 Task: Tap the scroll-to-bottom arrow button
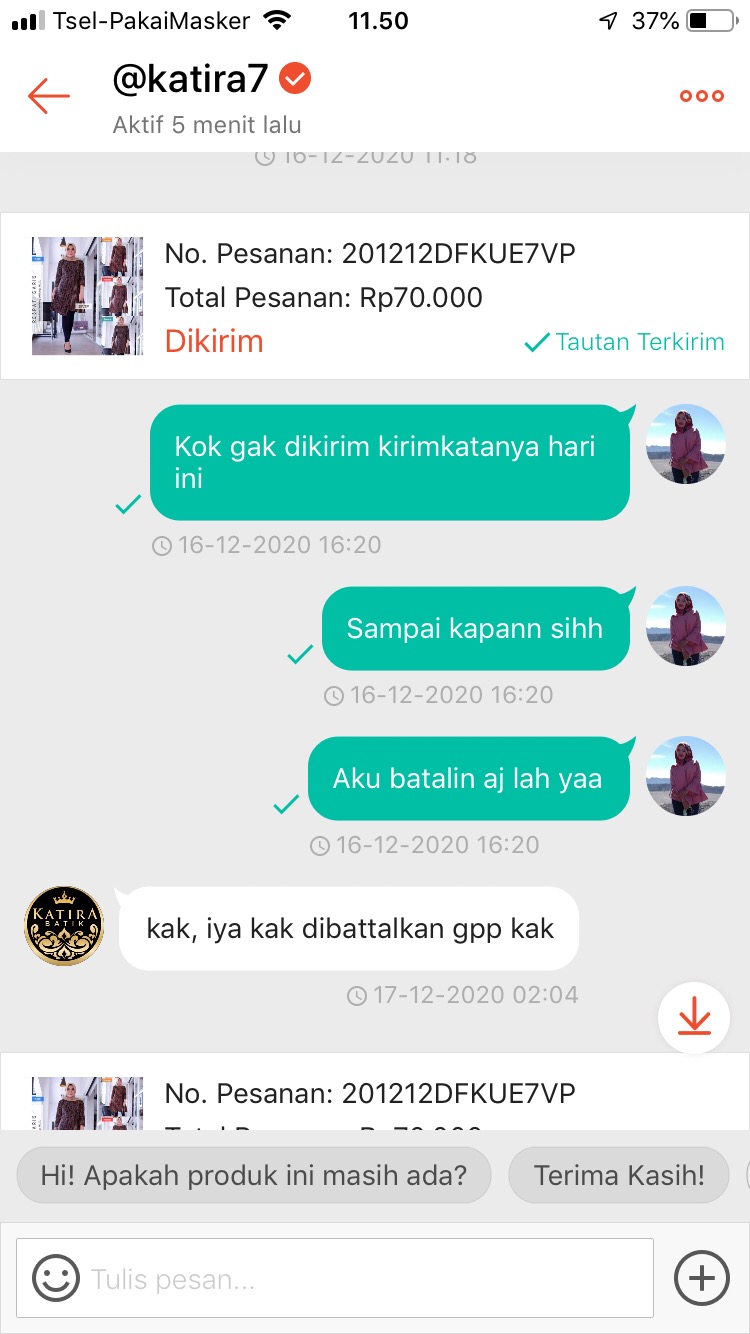pos(694,1017)
